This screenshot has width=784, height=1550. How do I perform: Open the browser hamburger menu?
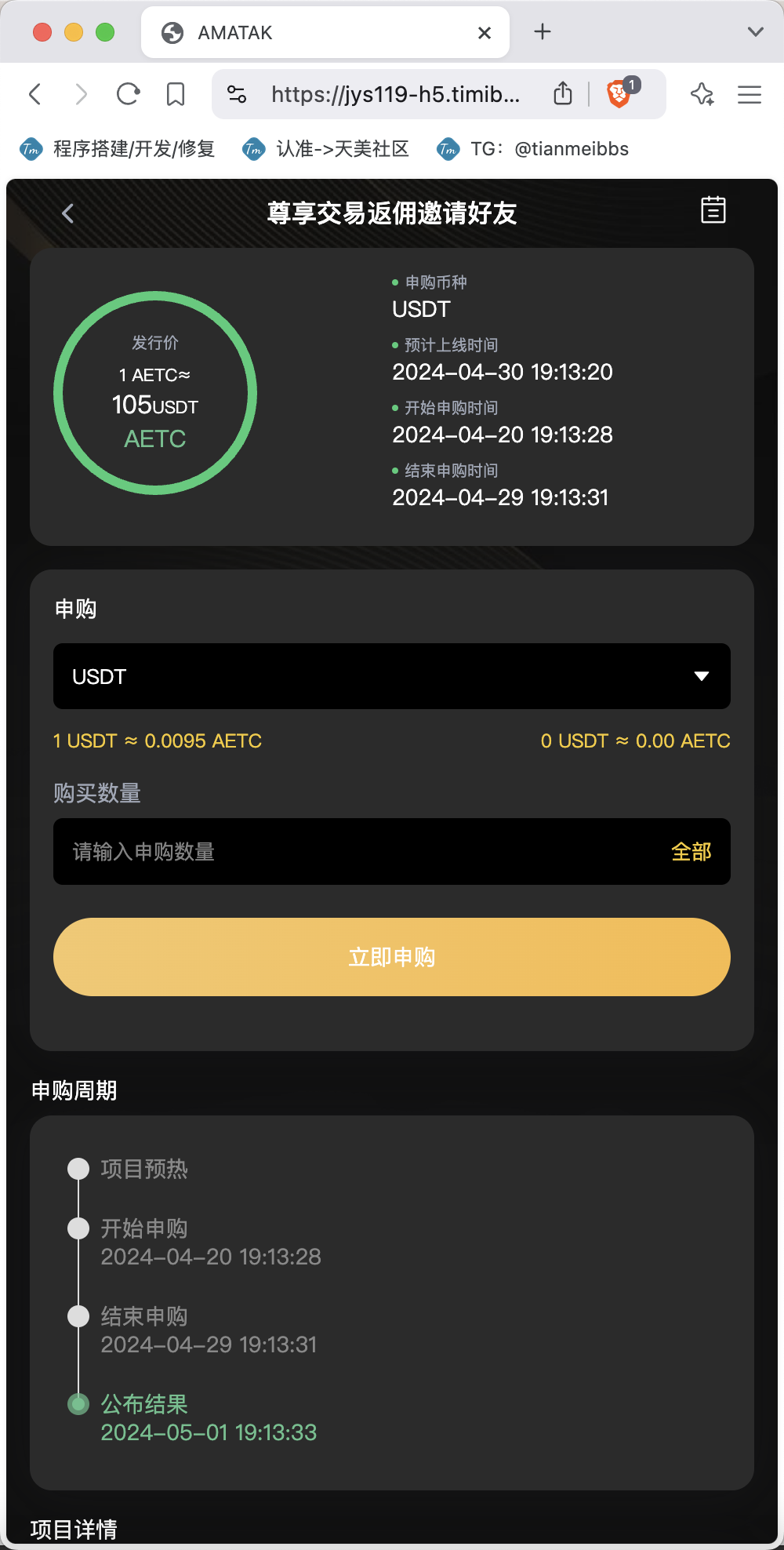750,95
